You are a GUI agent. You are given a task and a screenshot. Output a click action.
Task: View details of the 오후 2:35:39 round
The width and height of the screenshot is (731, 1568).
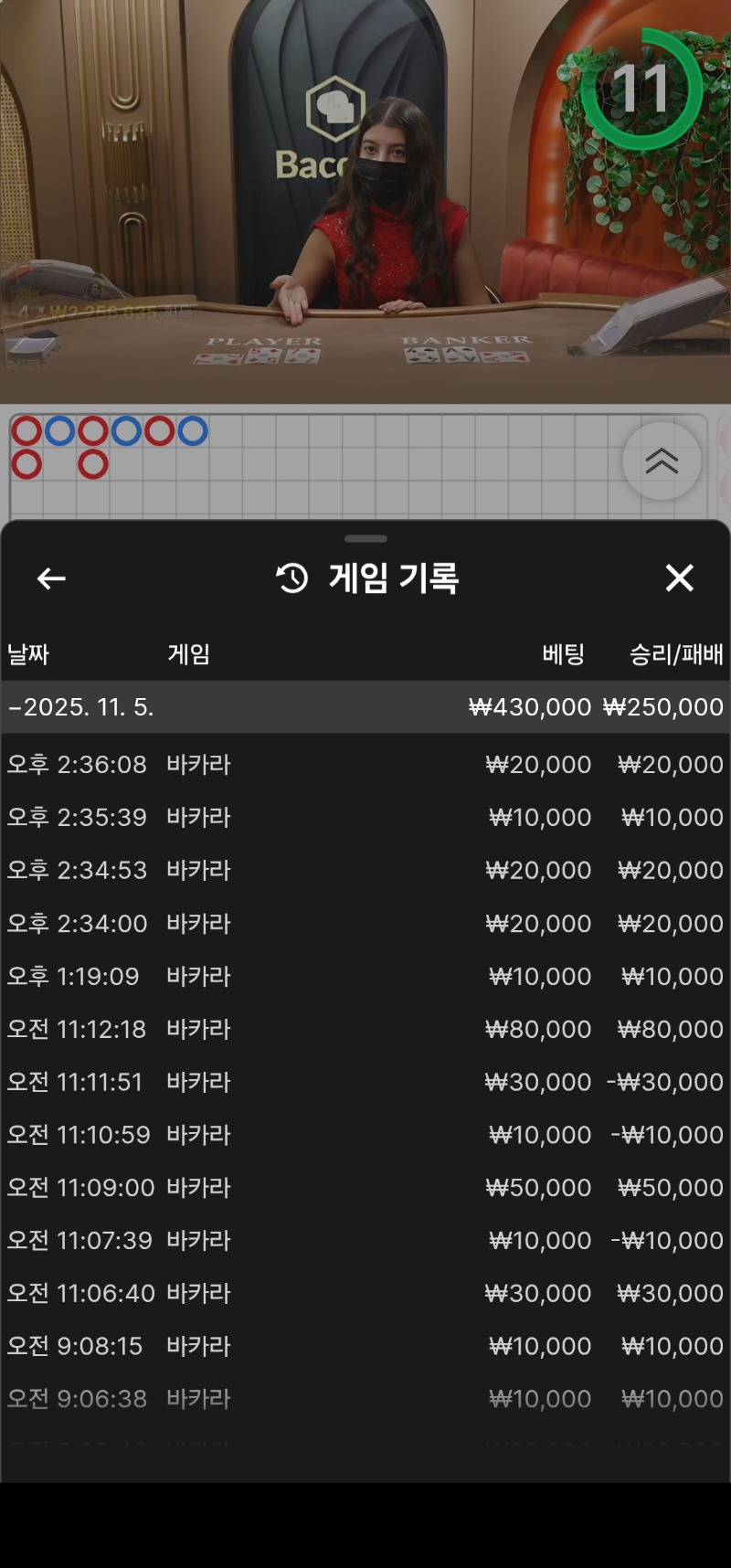coord(365,818)
